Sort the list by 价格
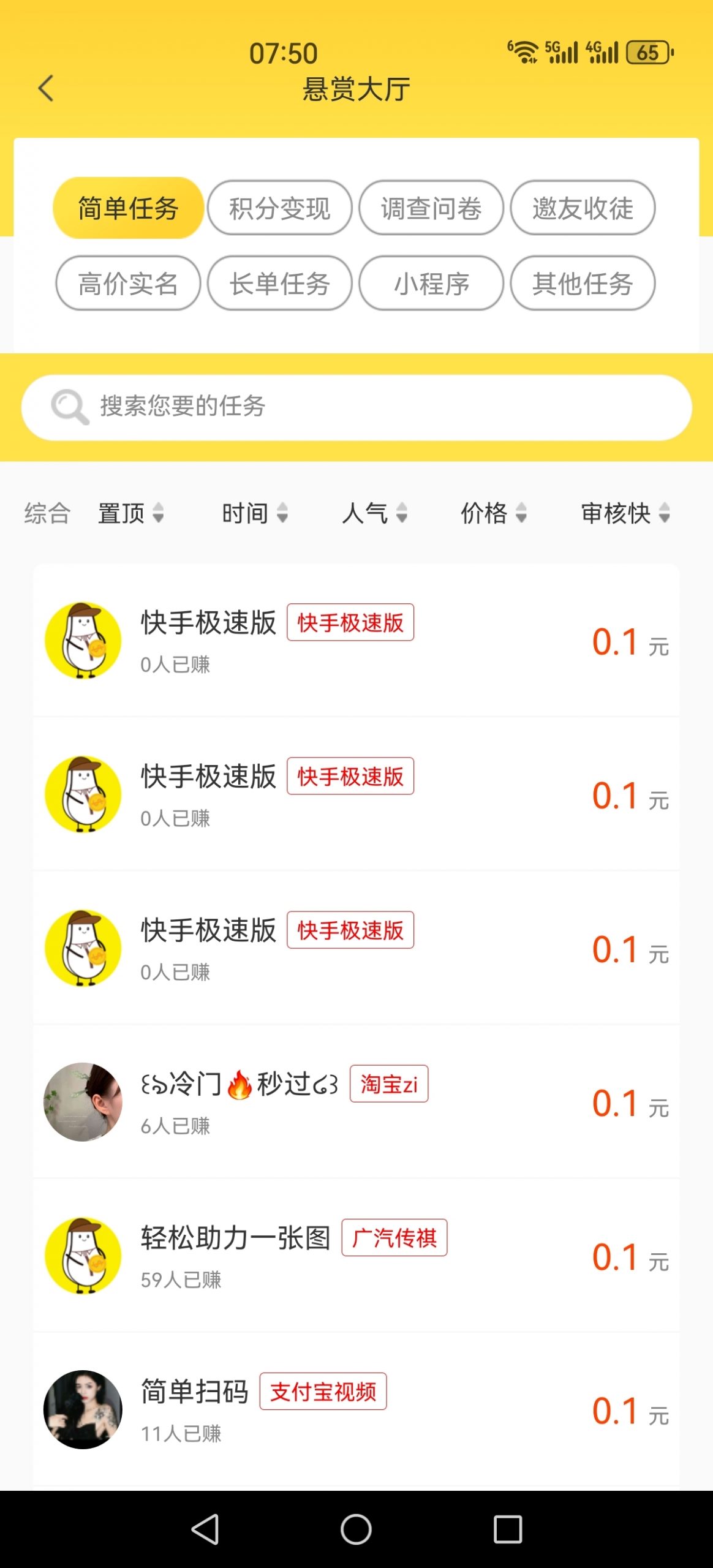 point(493,513)
